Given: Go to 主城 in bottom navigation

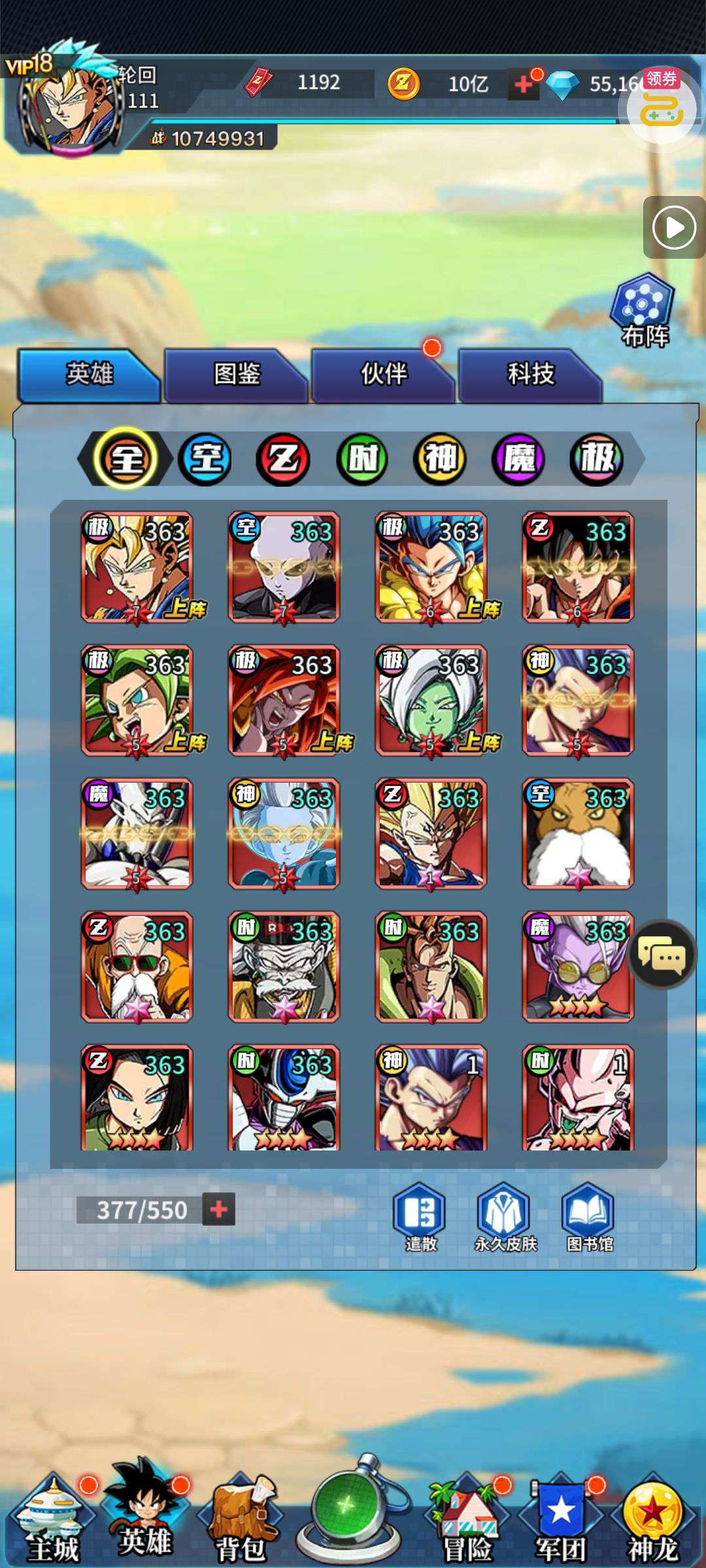Looking at the screenshot, I should 52,1519.
